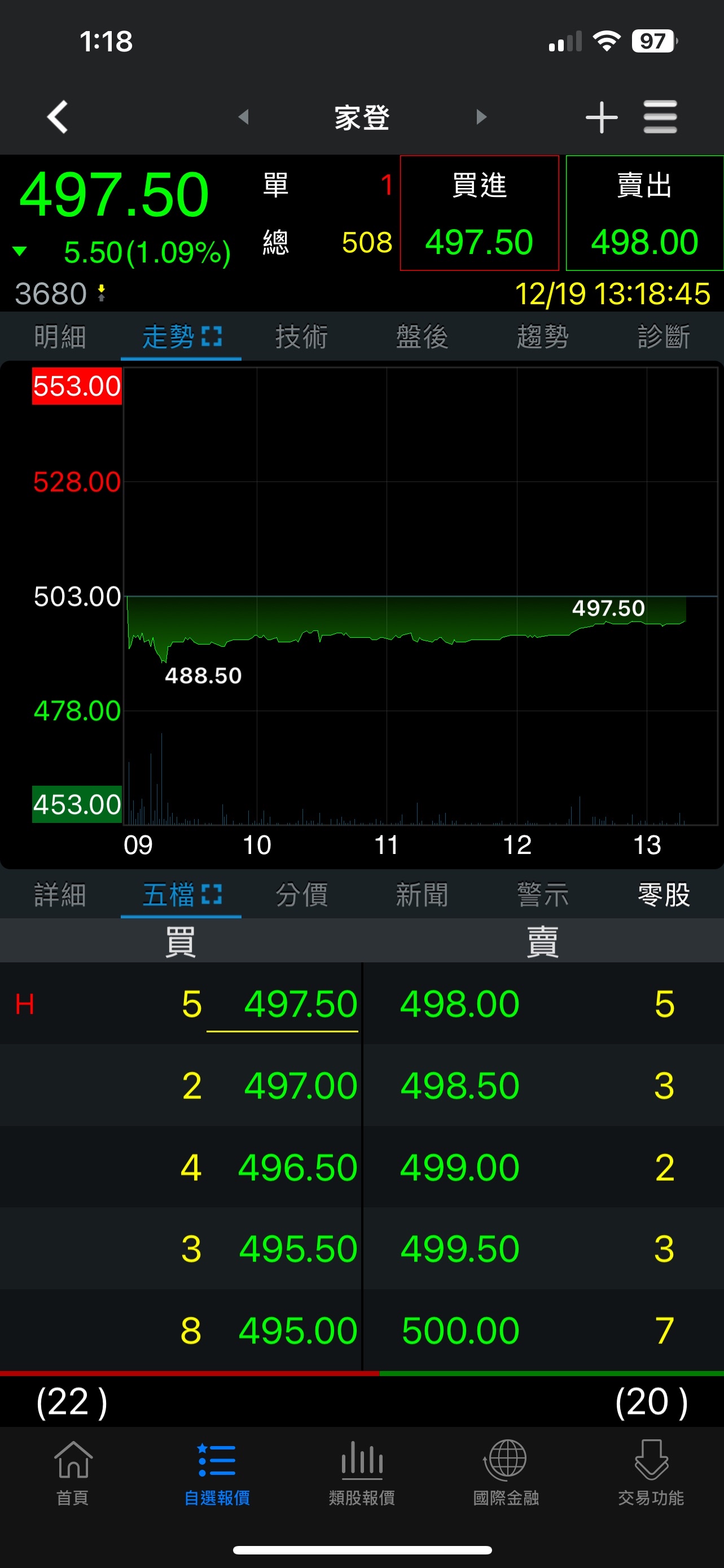Open the 新聞 tab
The width and height of the screenshot is (724, 1568).
[422, 895]
